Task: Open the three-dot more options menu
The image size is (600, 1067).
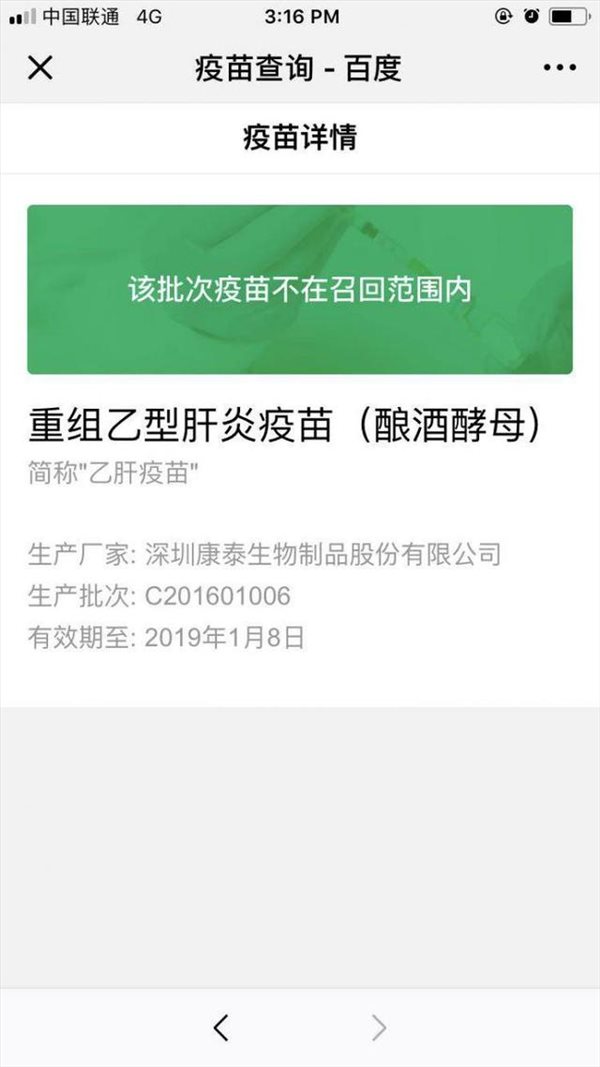Action: point(559,68)
